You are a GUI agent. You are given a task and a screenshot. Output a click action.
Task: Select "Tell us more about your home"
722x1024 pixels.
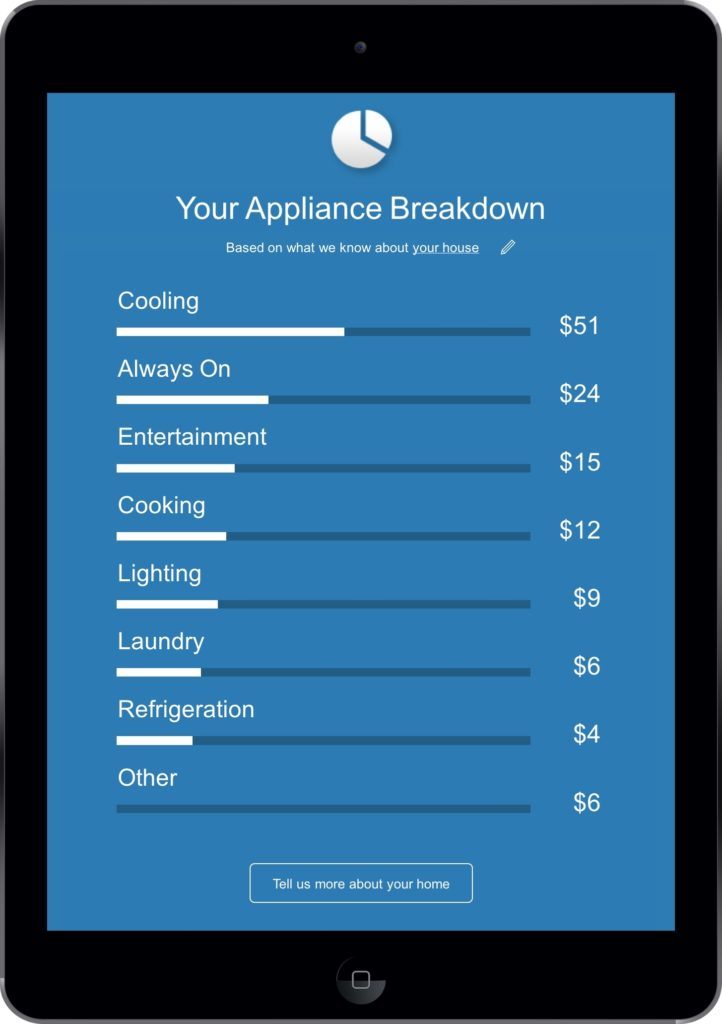(361, 884)
